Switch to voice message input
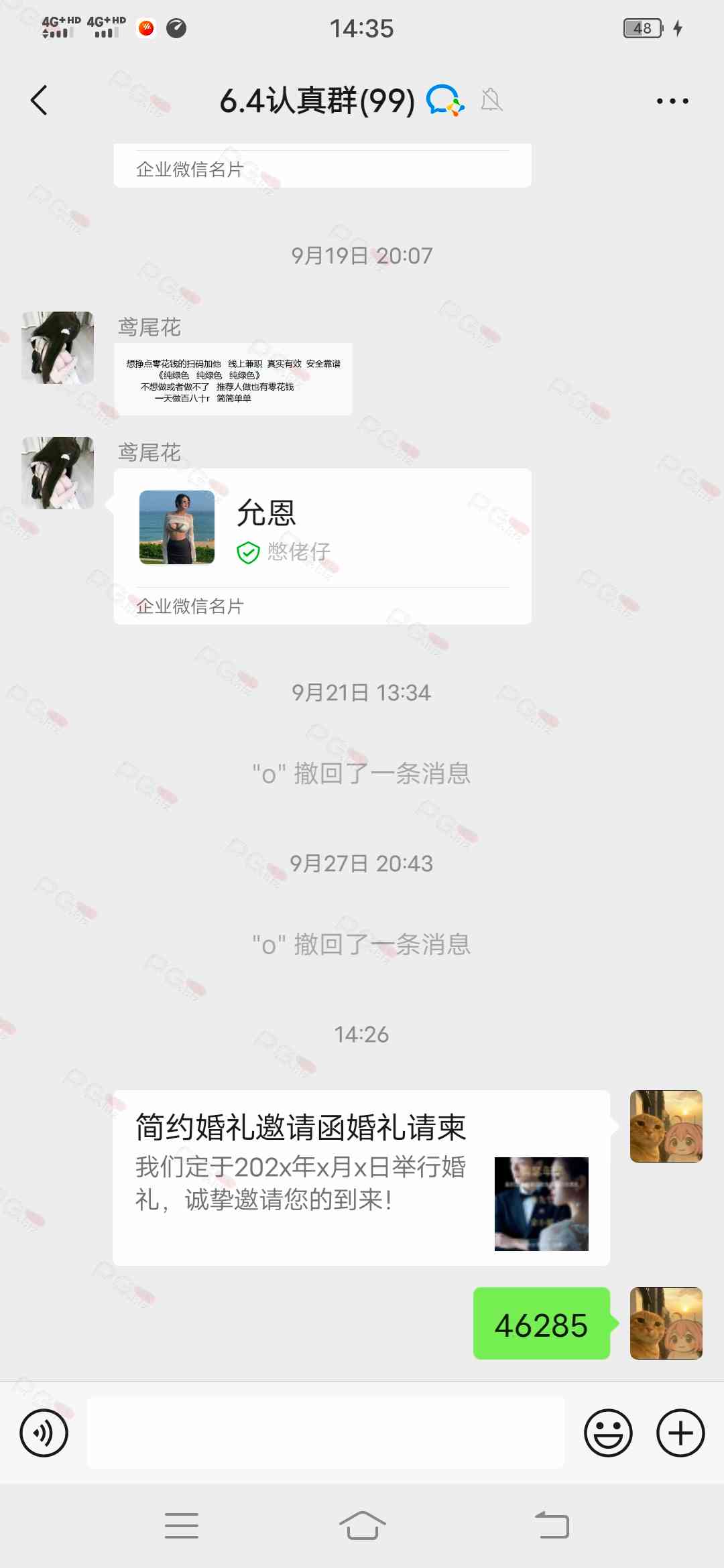This screenshot has width=724, height=1568. coord(44,1433)
